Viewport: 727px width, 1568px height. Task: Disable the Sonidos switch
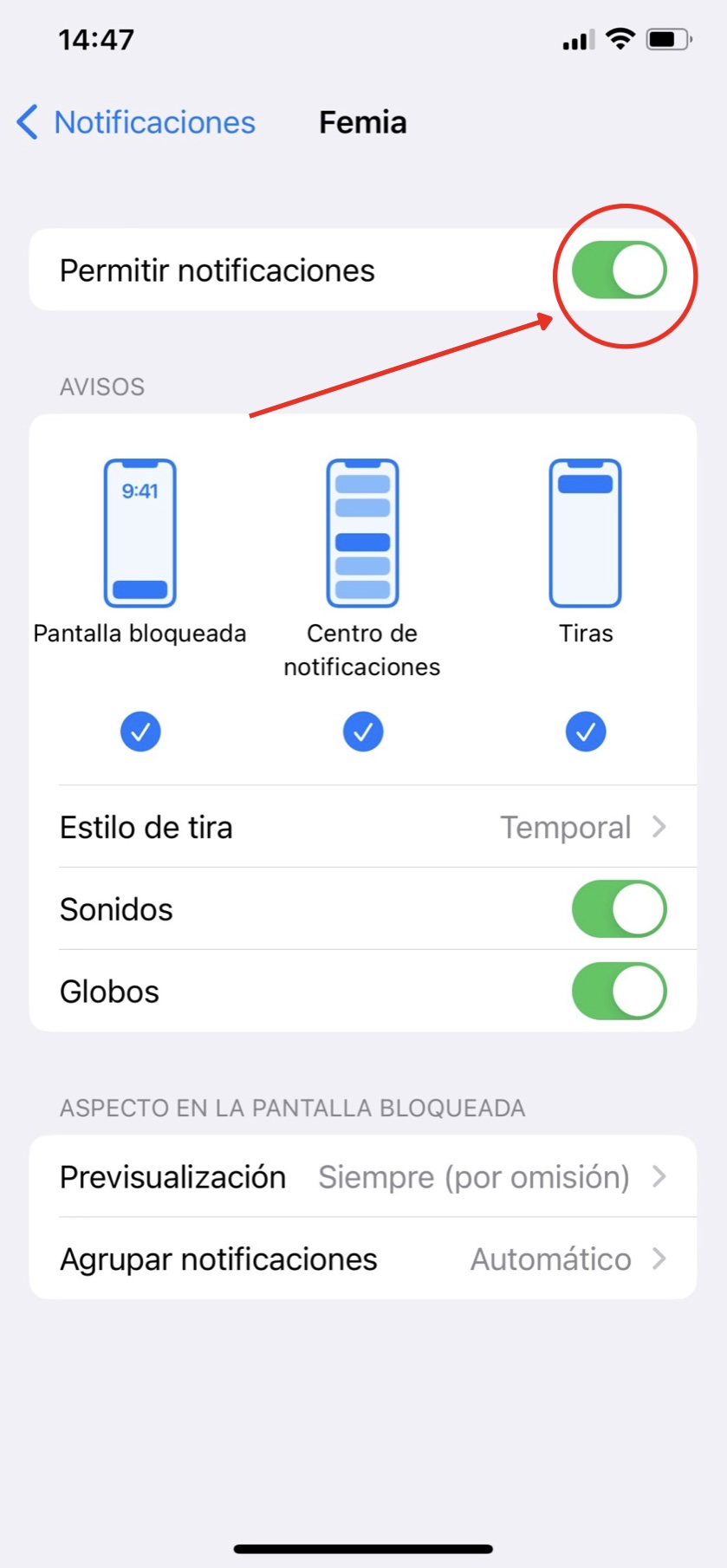[619, 909]
